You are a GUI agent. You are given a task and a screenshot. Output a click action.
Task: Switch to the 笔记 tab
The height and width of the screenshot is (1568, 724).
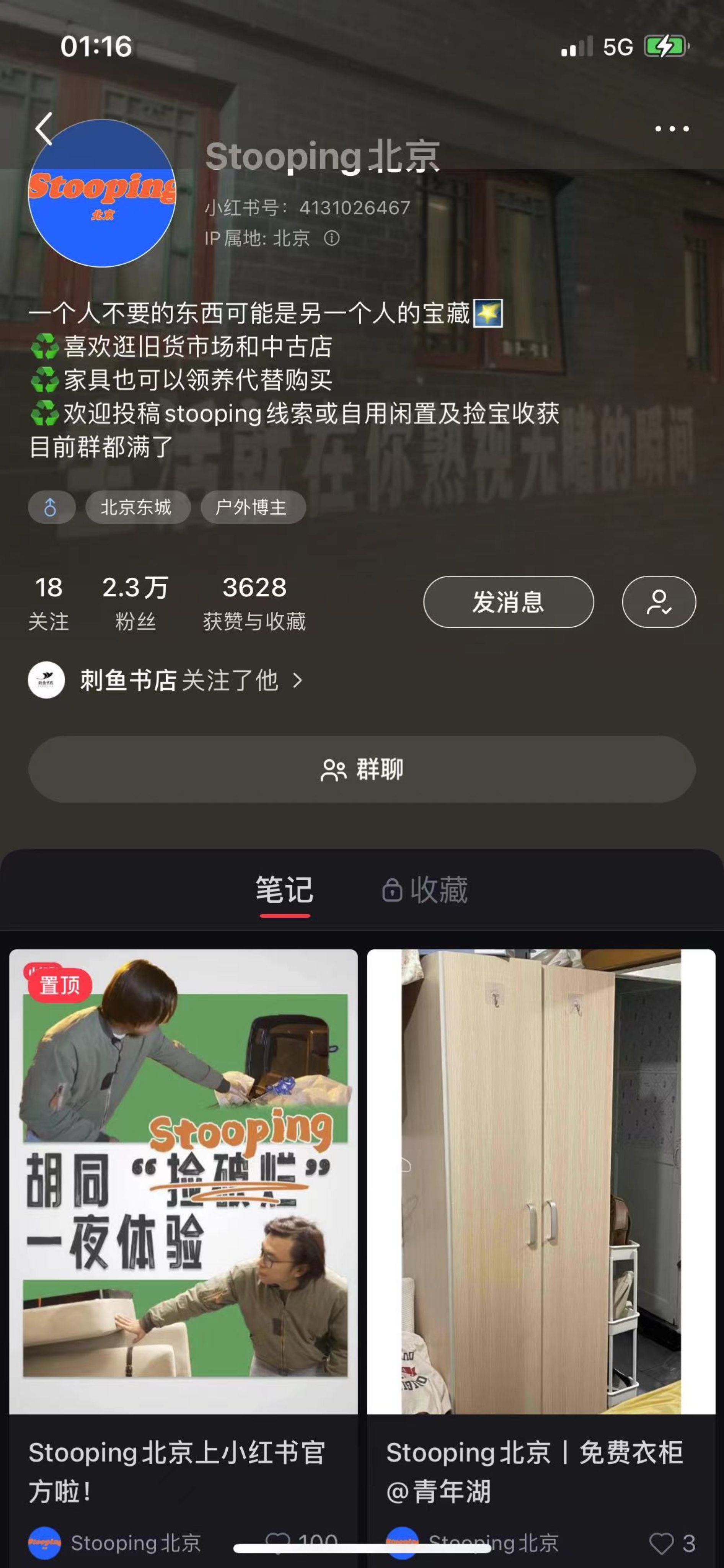coord(284,890)
